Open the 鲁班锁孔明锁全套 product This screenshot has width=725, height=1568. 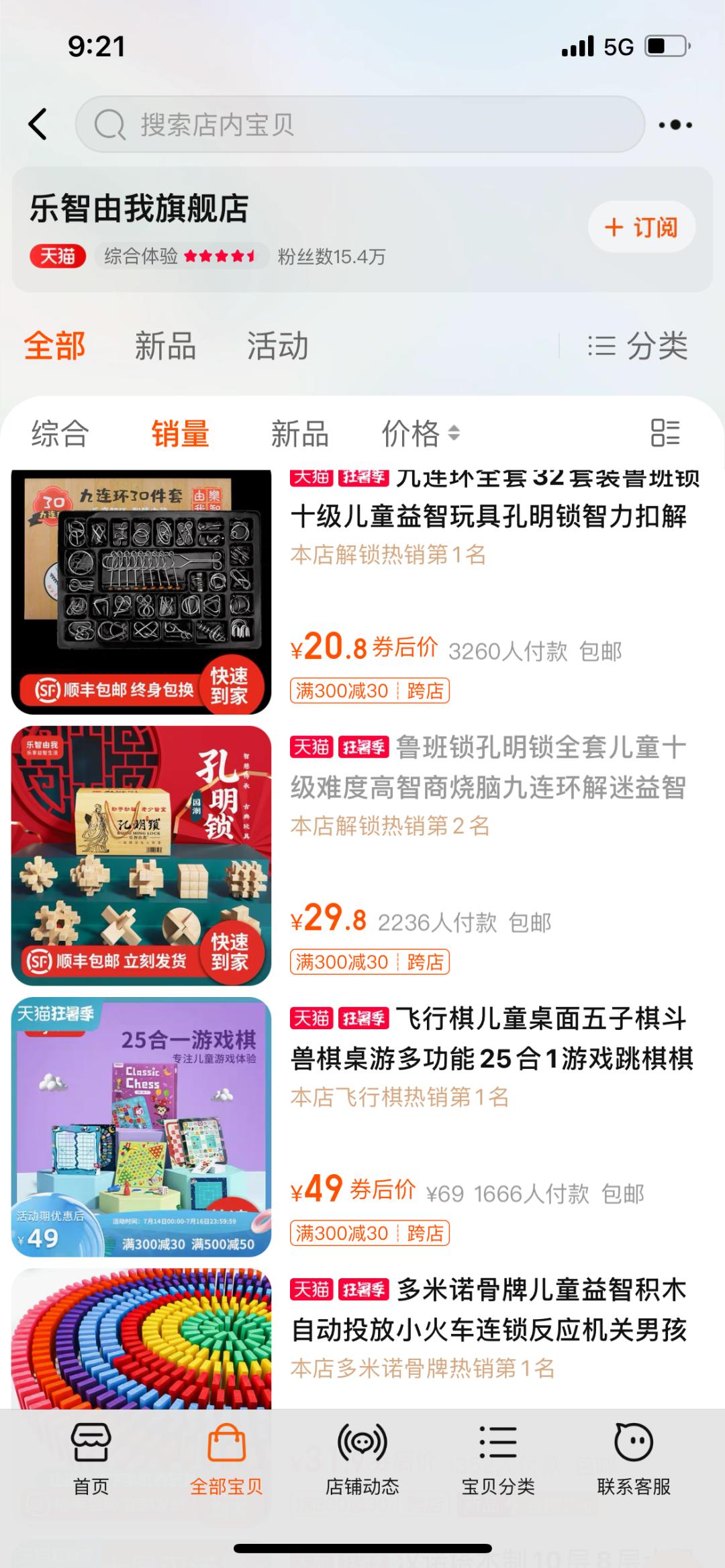489,768
